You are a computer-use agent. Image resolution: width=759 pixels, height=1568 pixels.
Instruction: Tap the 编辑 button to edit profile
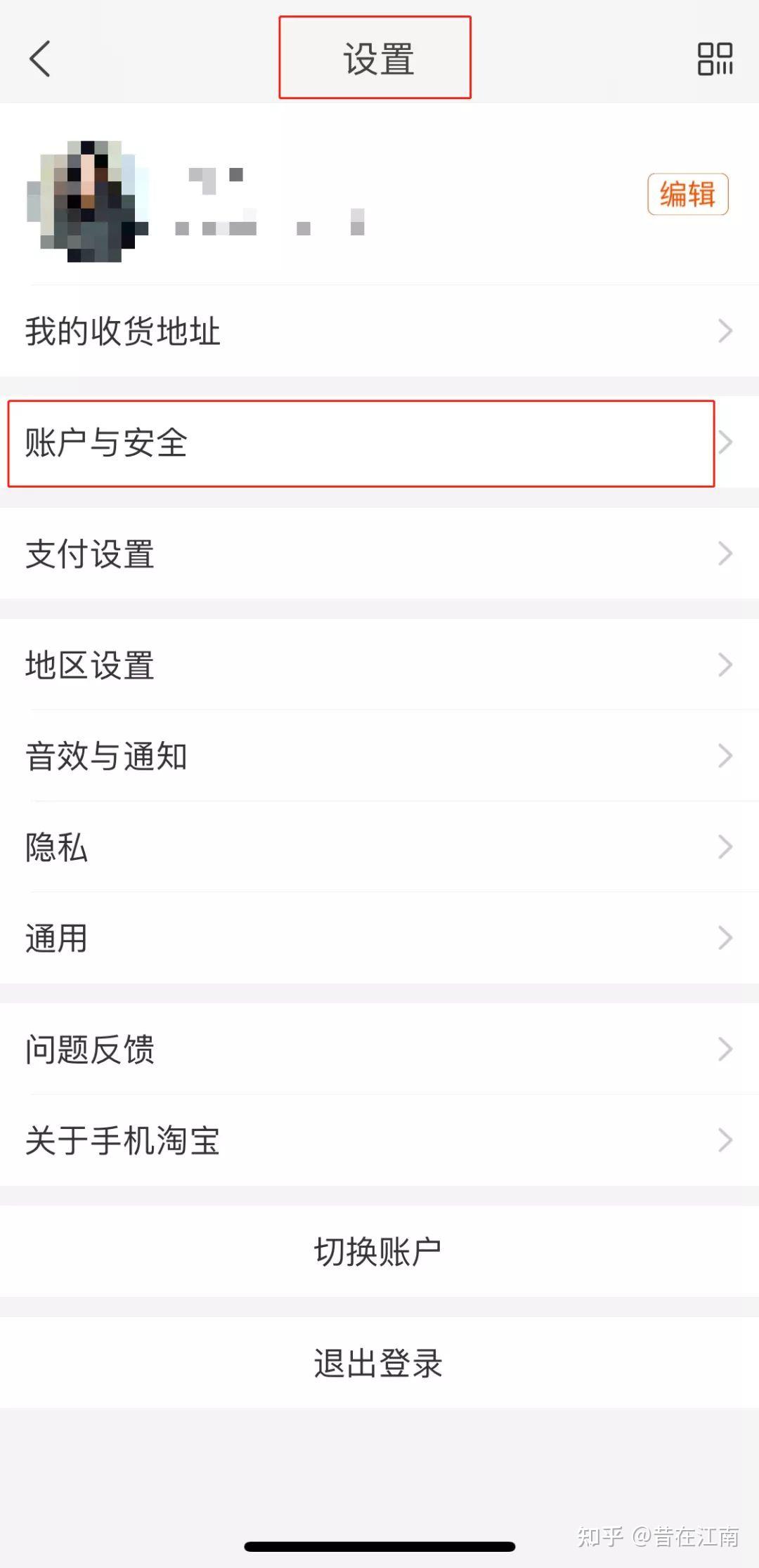(687, 194)
